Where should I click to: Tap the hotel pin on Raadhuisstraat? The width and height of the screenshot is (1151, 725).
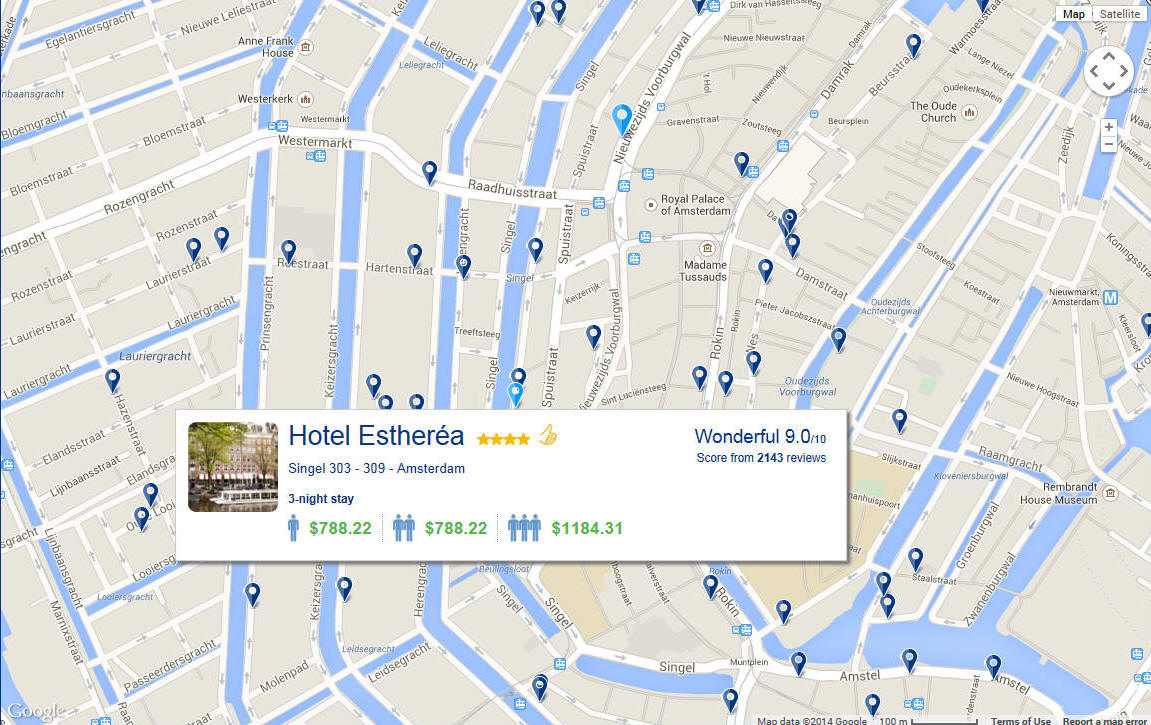[429, 171]
